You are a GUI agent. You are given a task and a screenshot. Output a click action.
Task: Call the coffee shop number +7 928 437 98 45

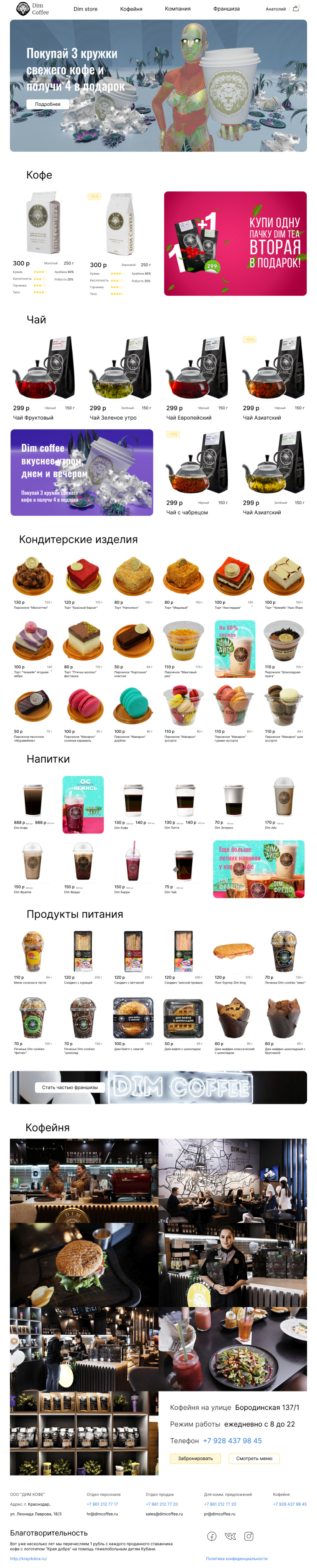[x=232, y=1441]
